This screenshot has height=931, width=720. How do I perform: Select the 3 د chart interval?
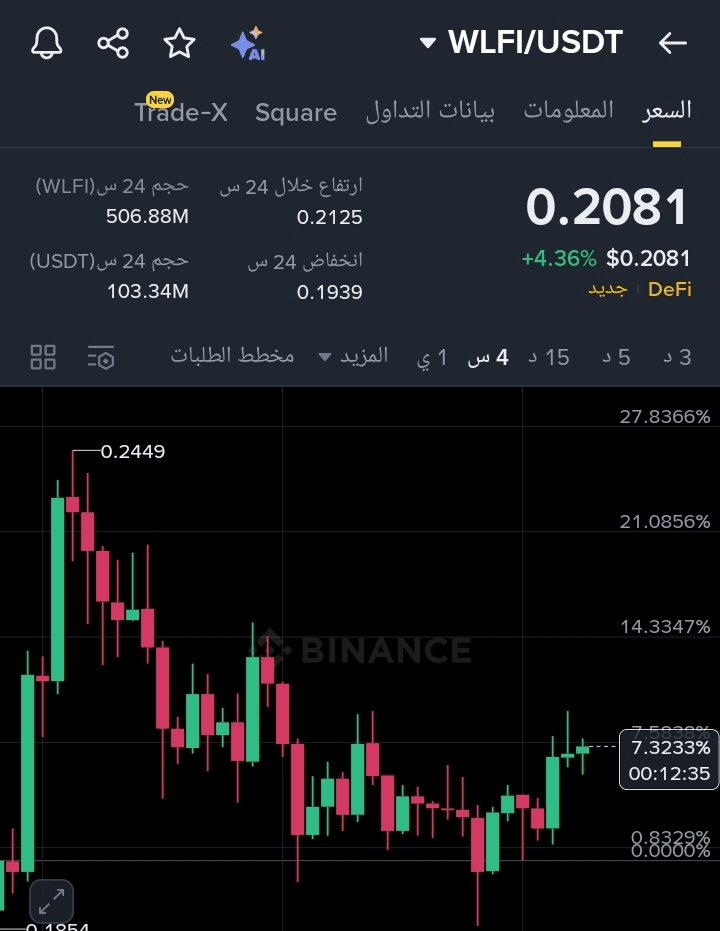[678, 357]
